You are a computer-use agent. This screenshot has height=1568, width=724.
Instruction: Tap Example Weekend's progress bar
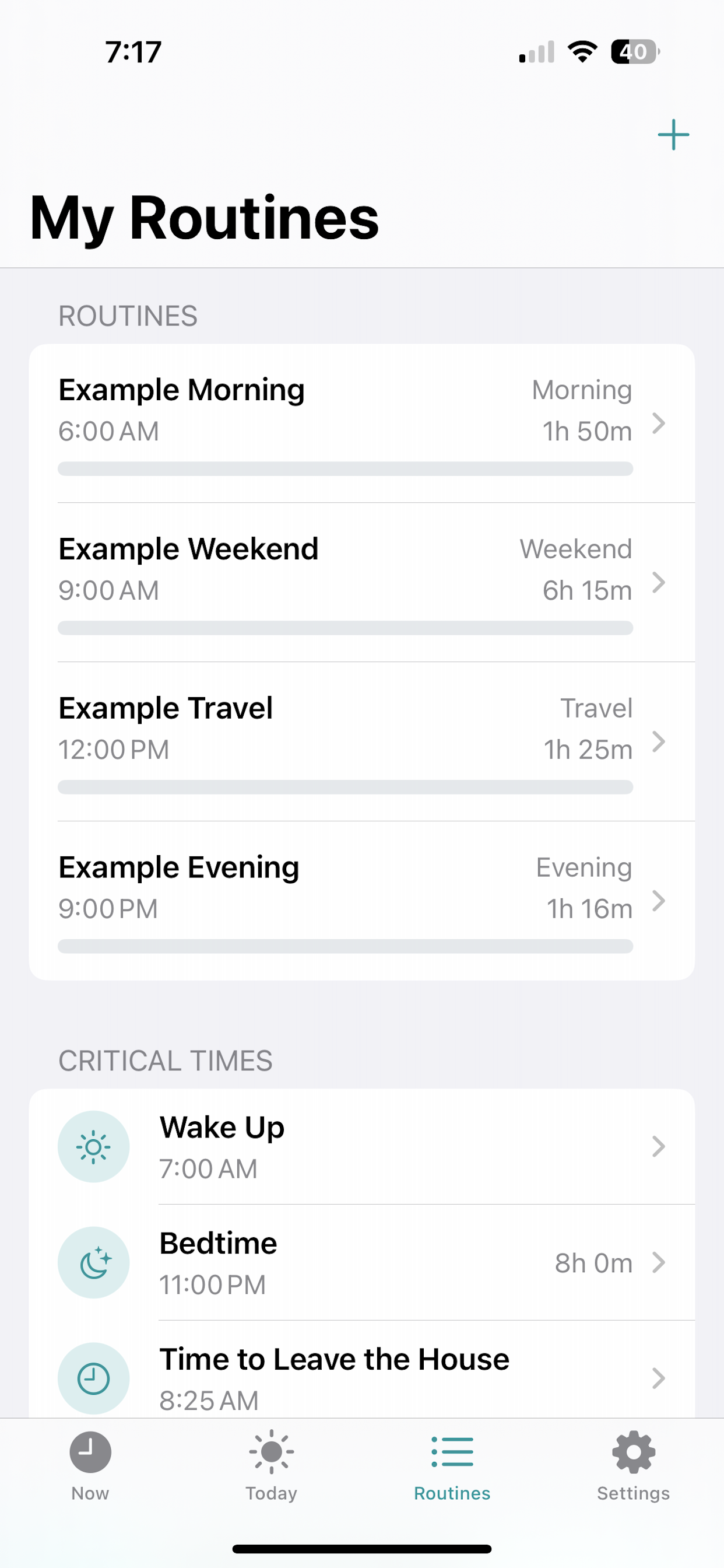(x=345, y=628)
